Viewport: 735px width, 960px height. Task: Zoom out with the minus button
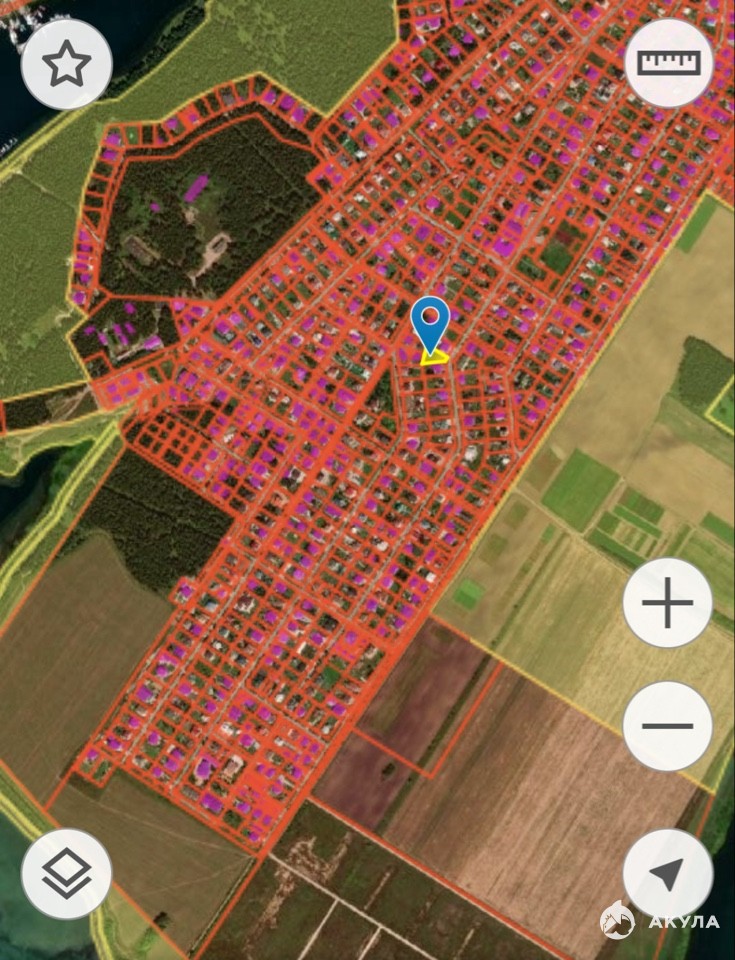coord(667,726)
